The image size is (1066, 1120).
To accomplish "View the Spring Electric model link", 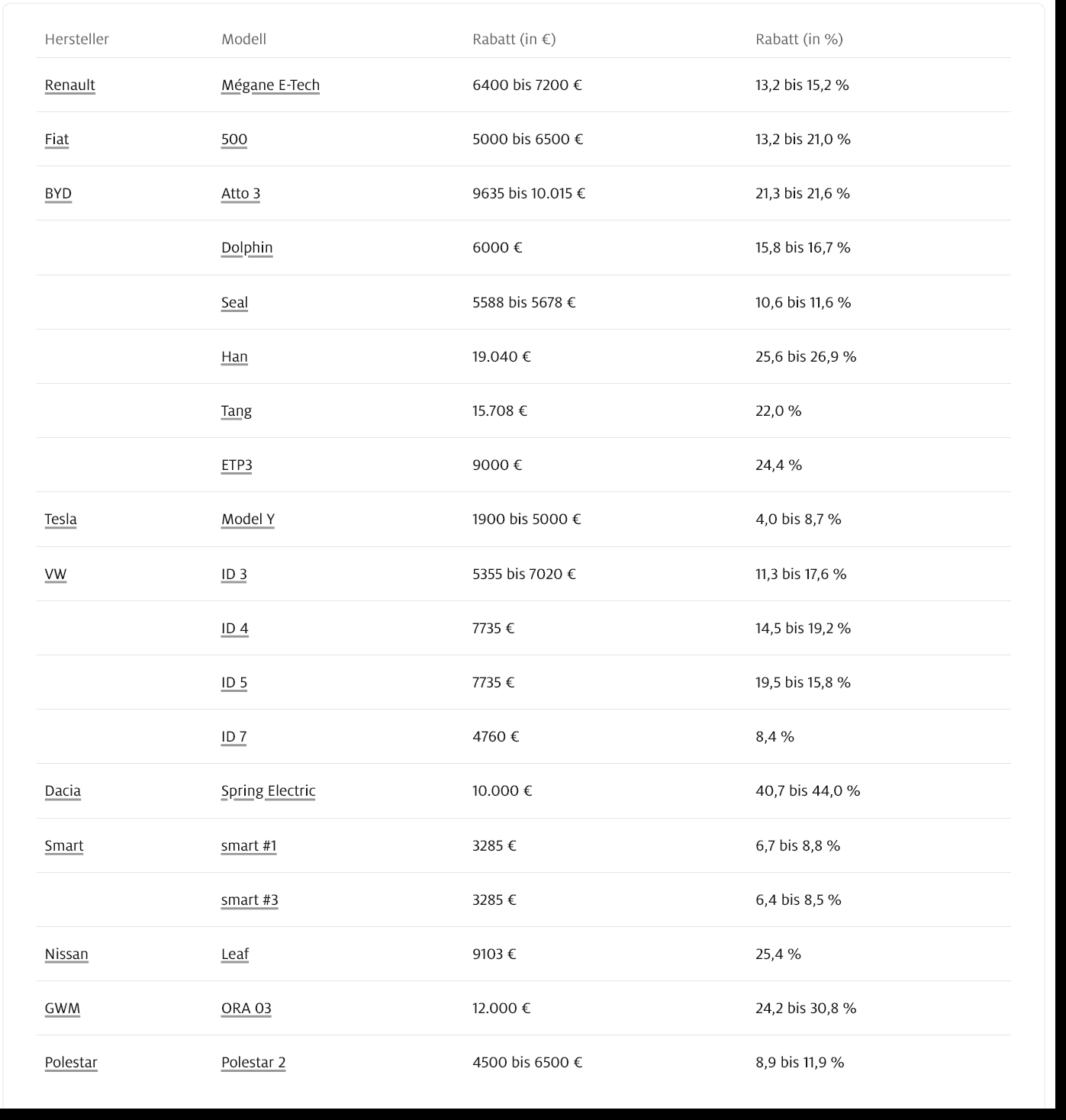I will 268,790.
